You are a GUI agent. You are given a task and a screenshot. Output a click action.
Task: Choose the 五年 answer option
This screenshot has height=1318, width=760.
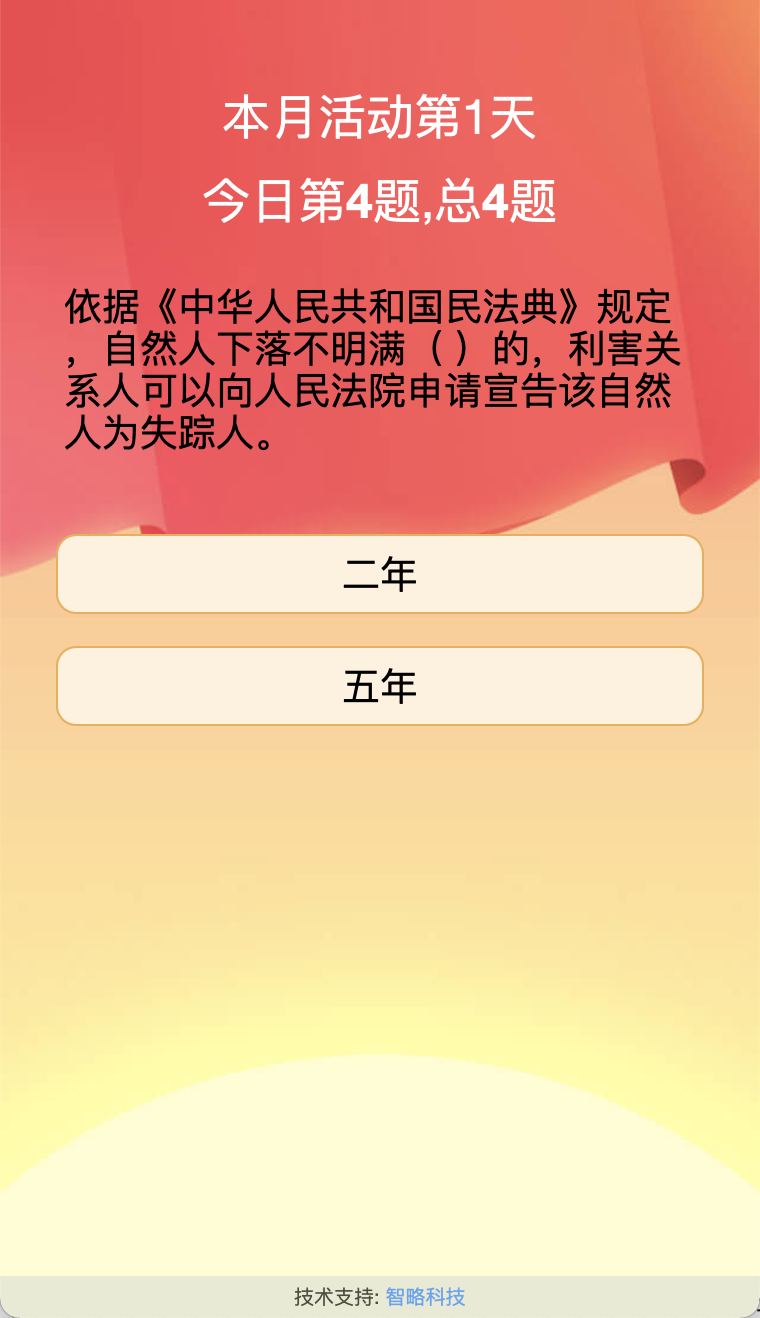pyautogui.click(x=380, y=686)
